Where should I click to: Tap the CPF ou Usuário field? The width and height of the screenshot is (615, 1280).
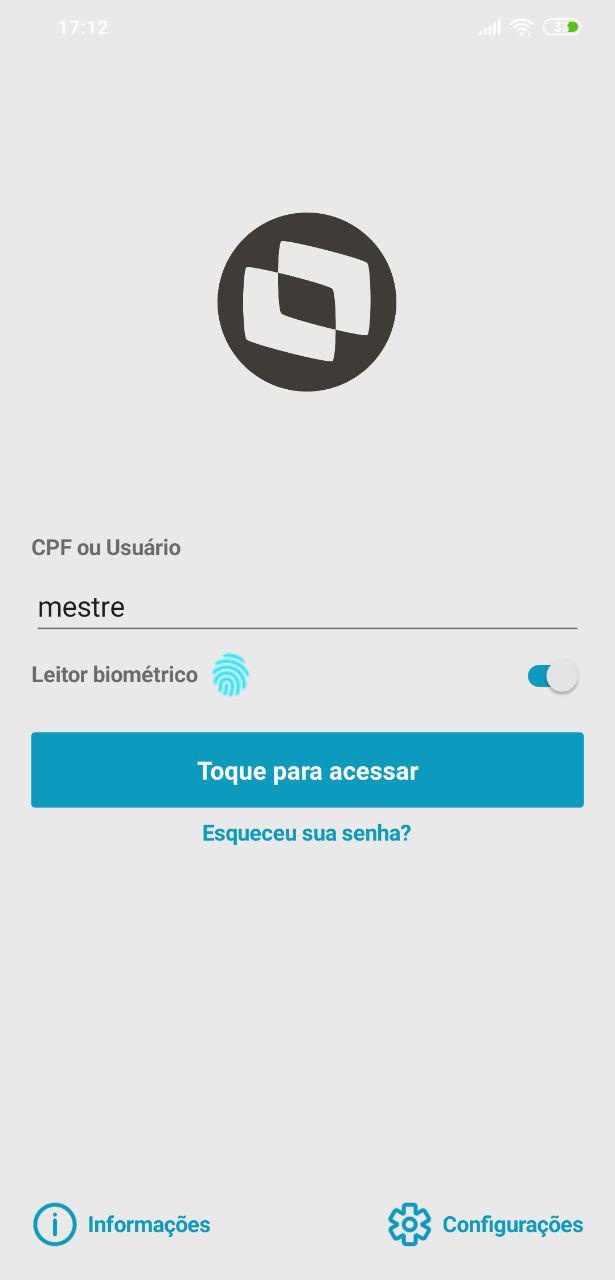click(306, 607)
